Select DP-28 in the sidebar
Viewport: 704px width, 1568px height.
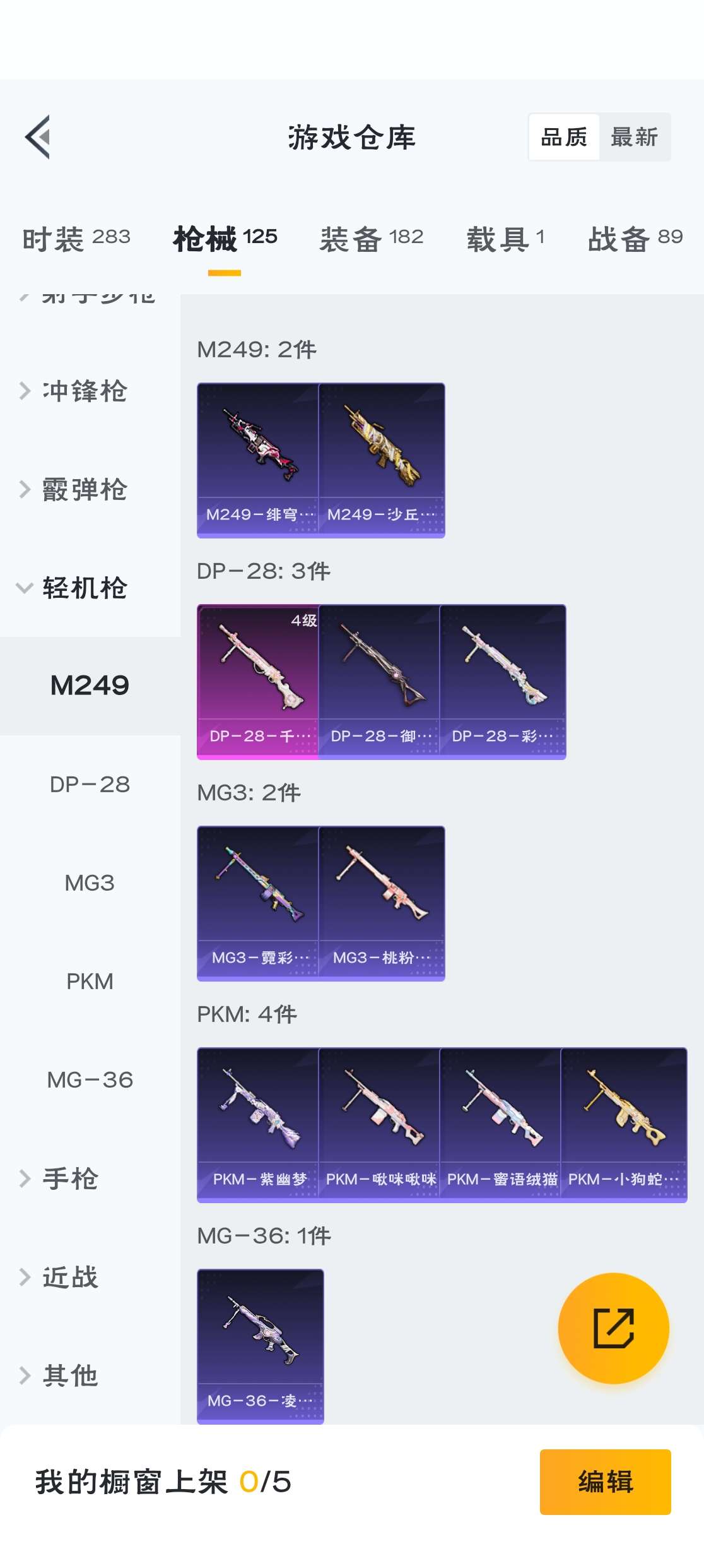coord(90,784)
